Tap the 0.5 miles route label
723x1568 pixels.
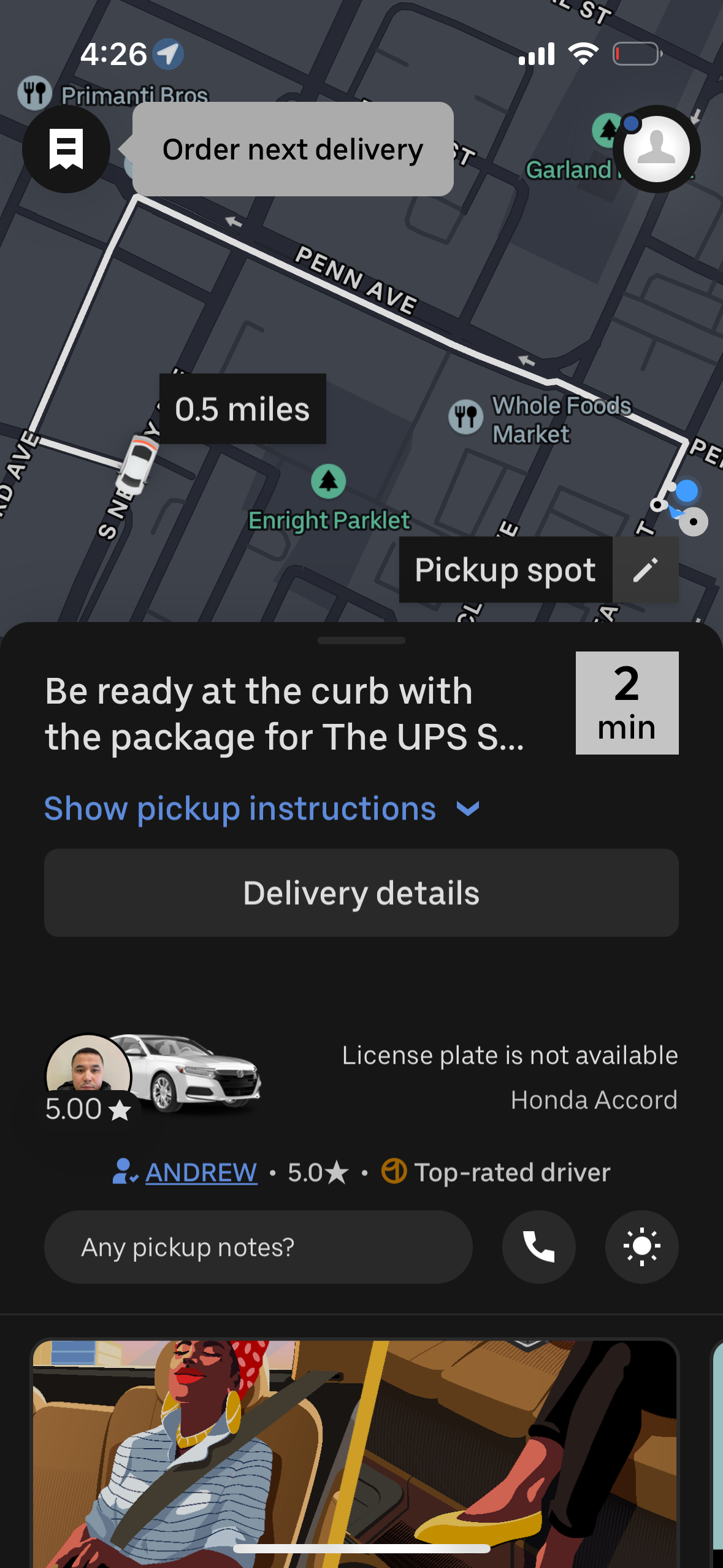pos(243,409)
